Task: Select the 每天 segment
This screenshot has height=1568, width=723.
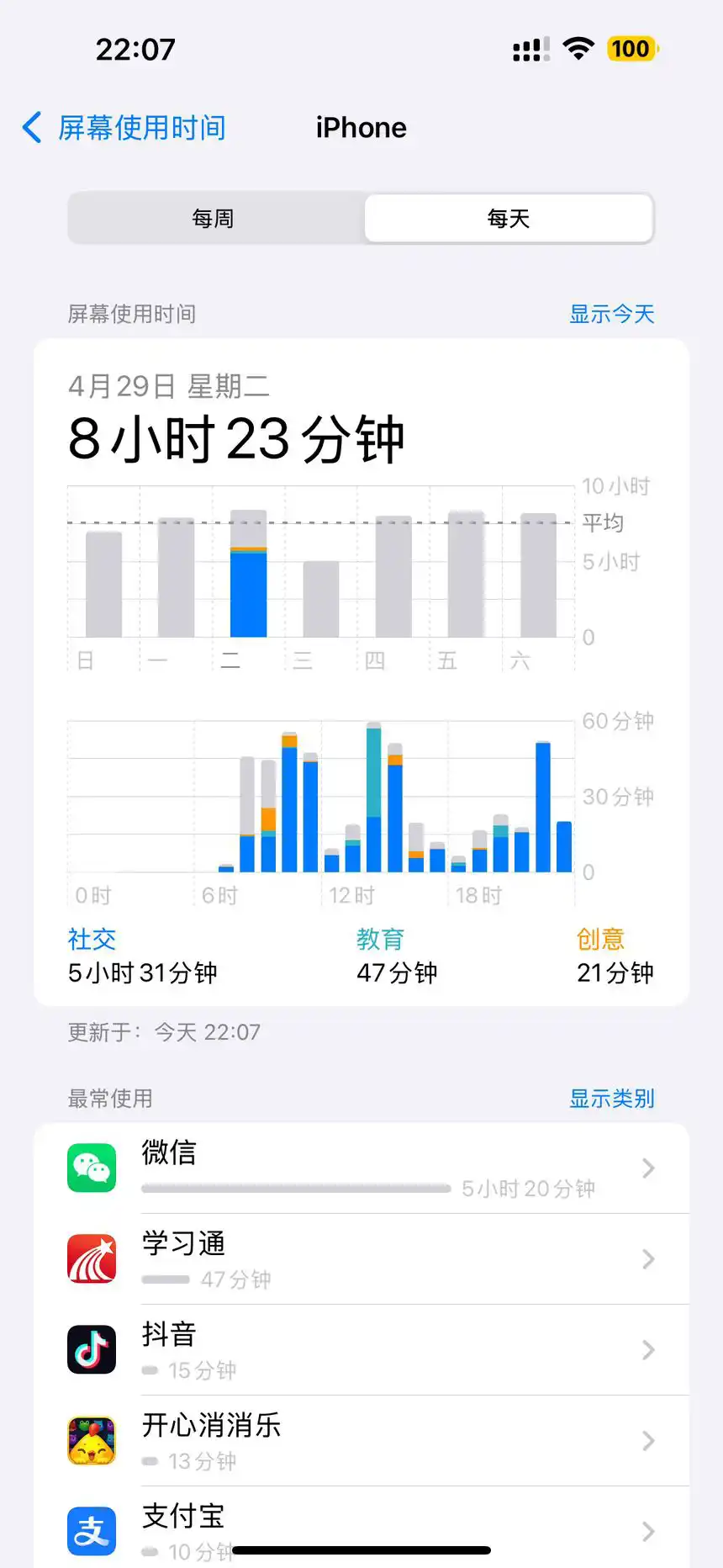Action: coord(509,219)
